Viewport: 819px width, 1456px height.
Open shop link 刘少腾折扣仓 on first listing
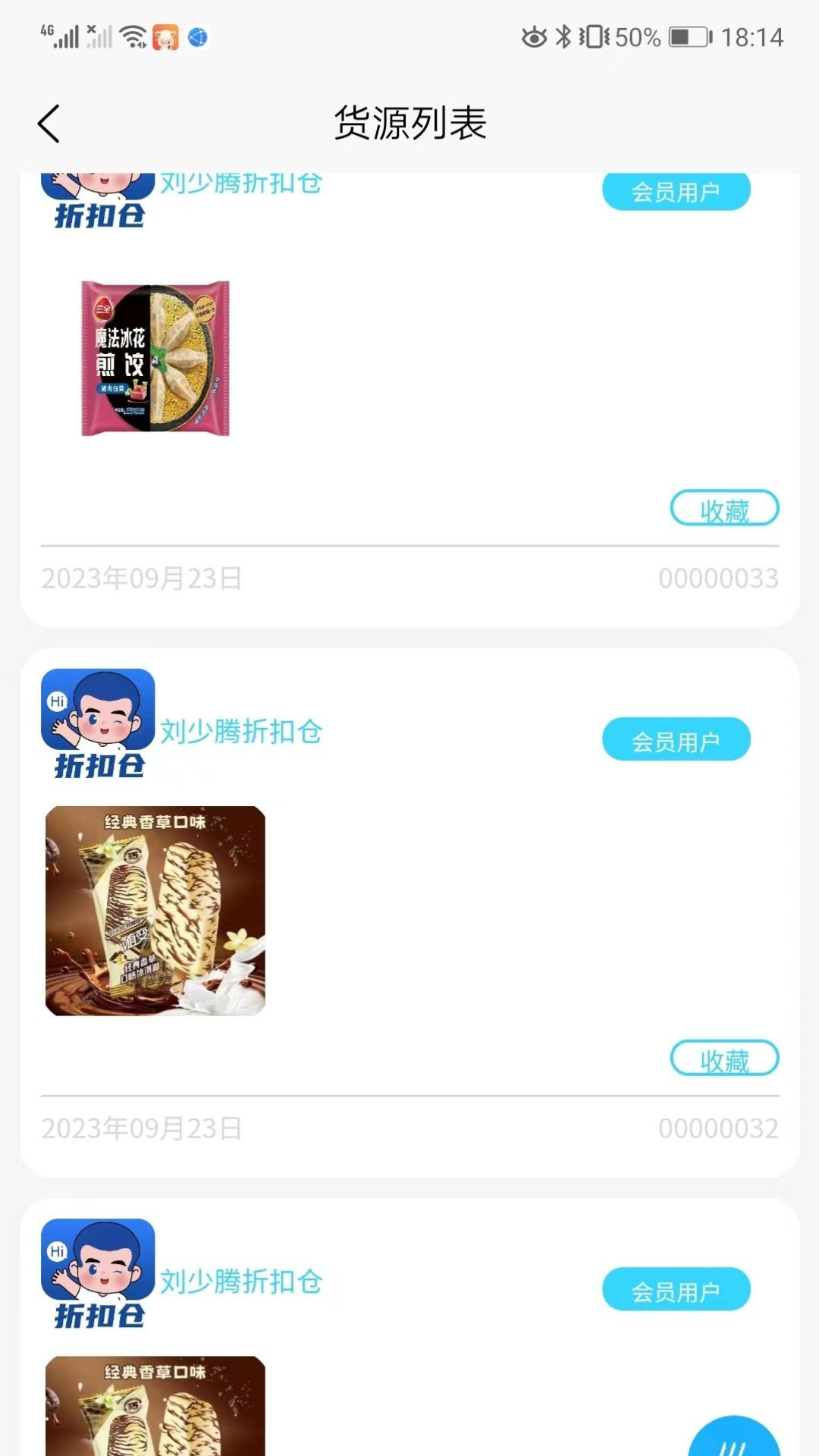243,182
